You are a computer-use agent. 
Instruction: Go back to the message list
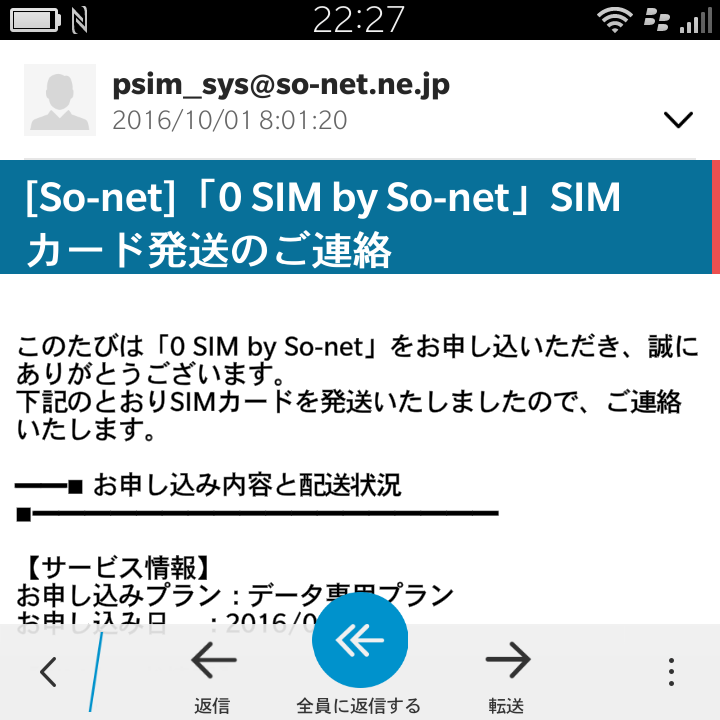click(x=48, y=672)
